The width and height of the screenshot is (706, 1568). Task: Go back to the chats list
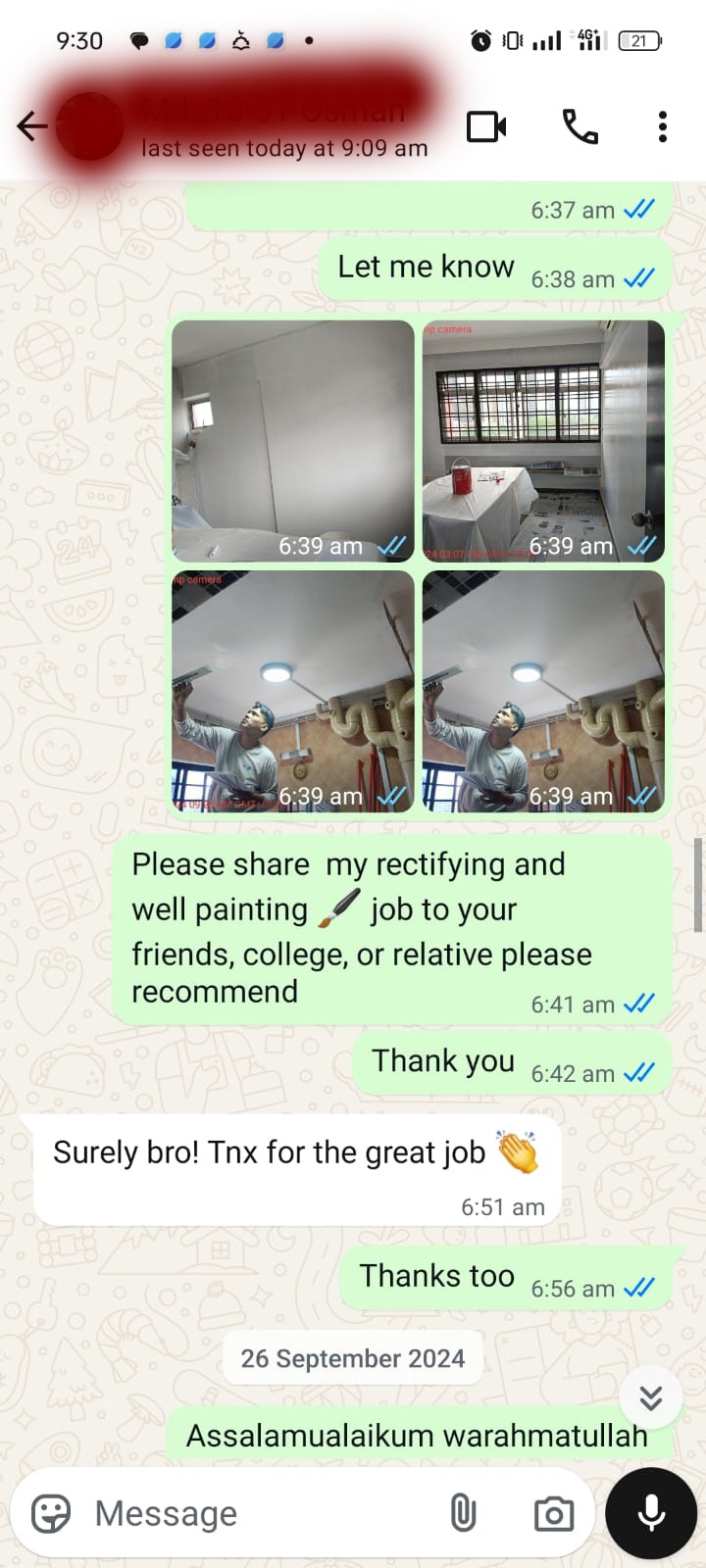click(32, 126)
